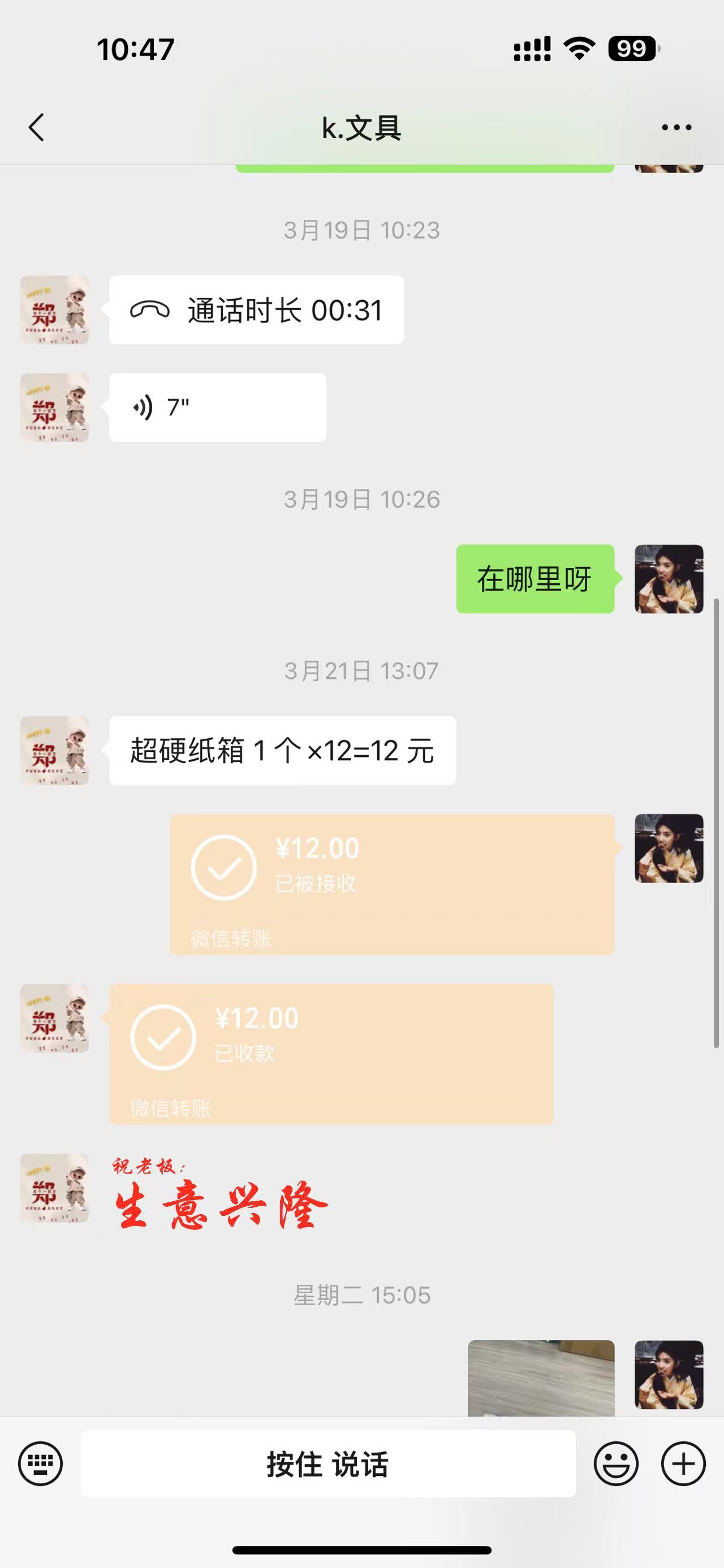724x1568 pixels.
Task: Play the 7-second voice message
Action: click(217, 407)
